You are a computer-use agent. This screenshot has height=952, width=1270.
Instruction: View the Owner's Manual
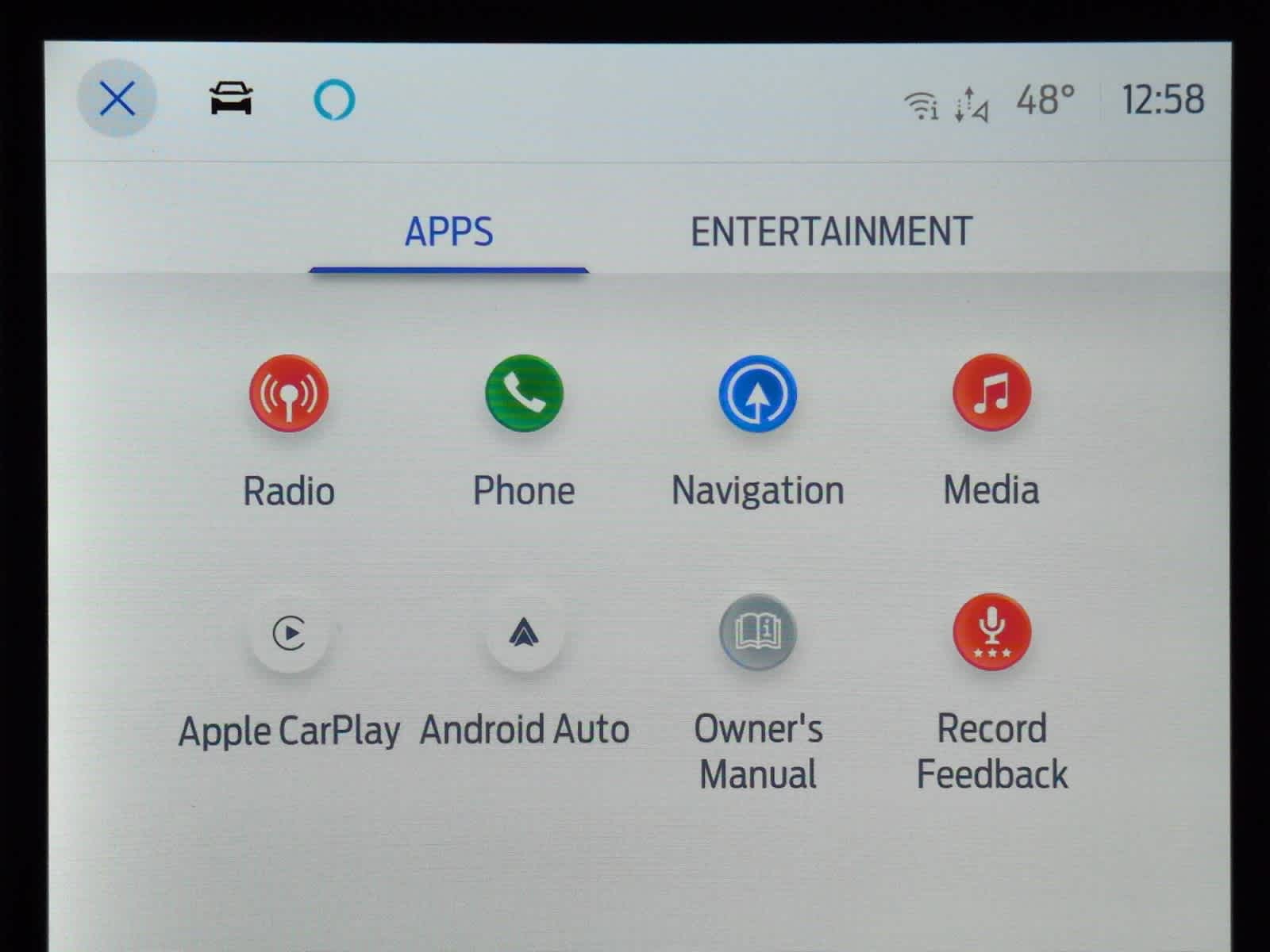(757, 632)
